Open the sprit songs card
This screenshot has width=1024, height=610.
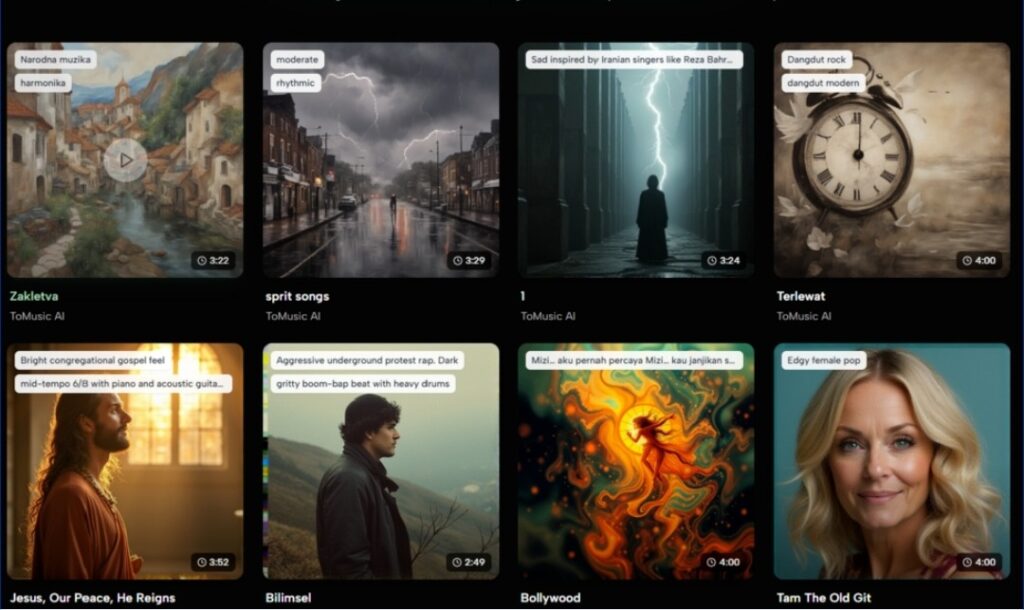[380, 160]
